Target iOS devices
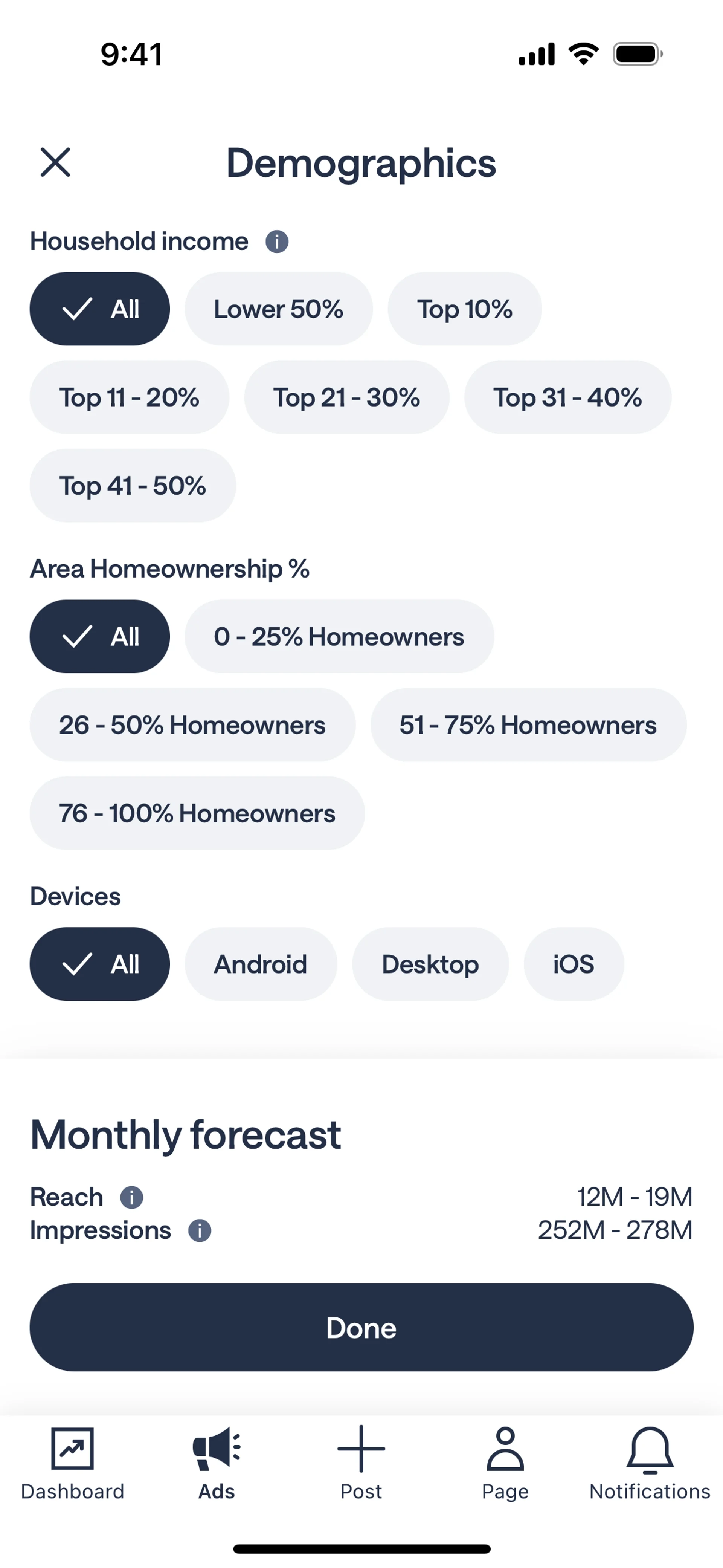 573,964
